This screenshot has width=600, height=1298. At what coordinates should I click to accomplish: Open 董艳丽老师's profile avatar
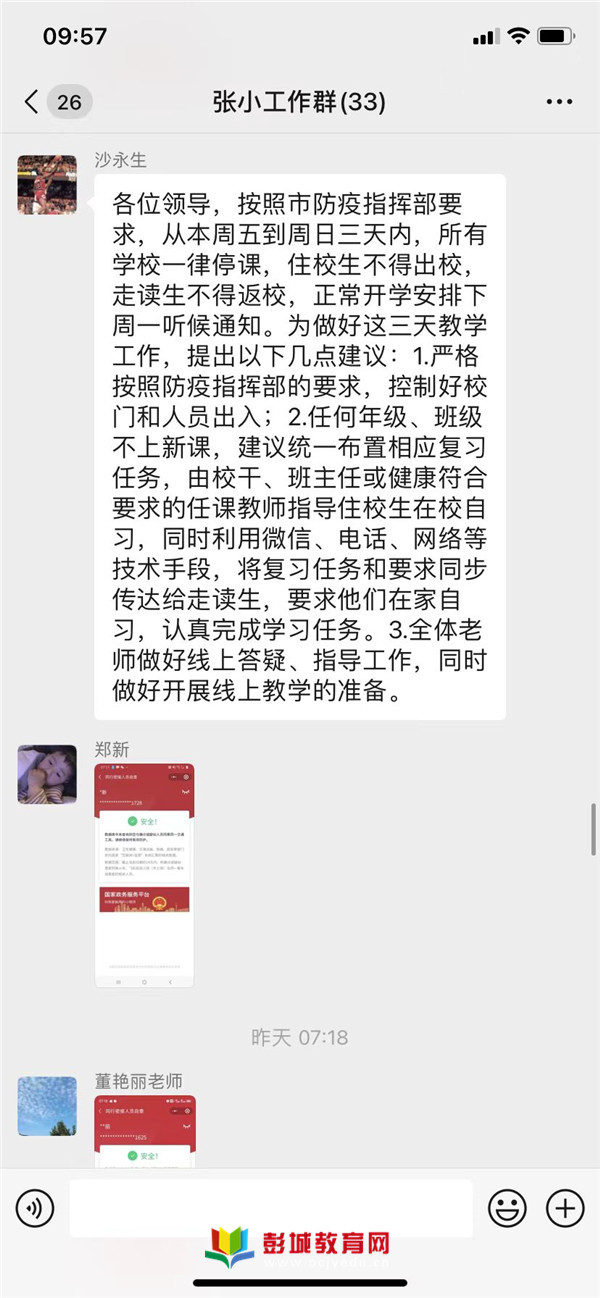tap(47, 1105)
